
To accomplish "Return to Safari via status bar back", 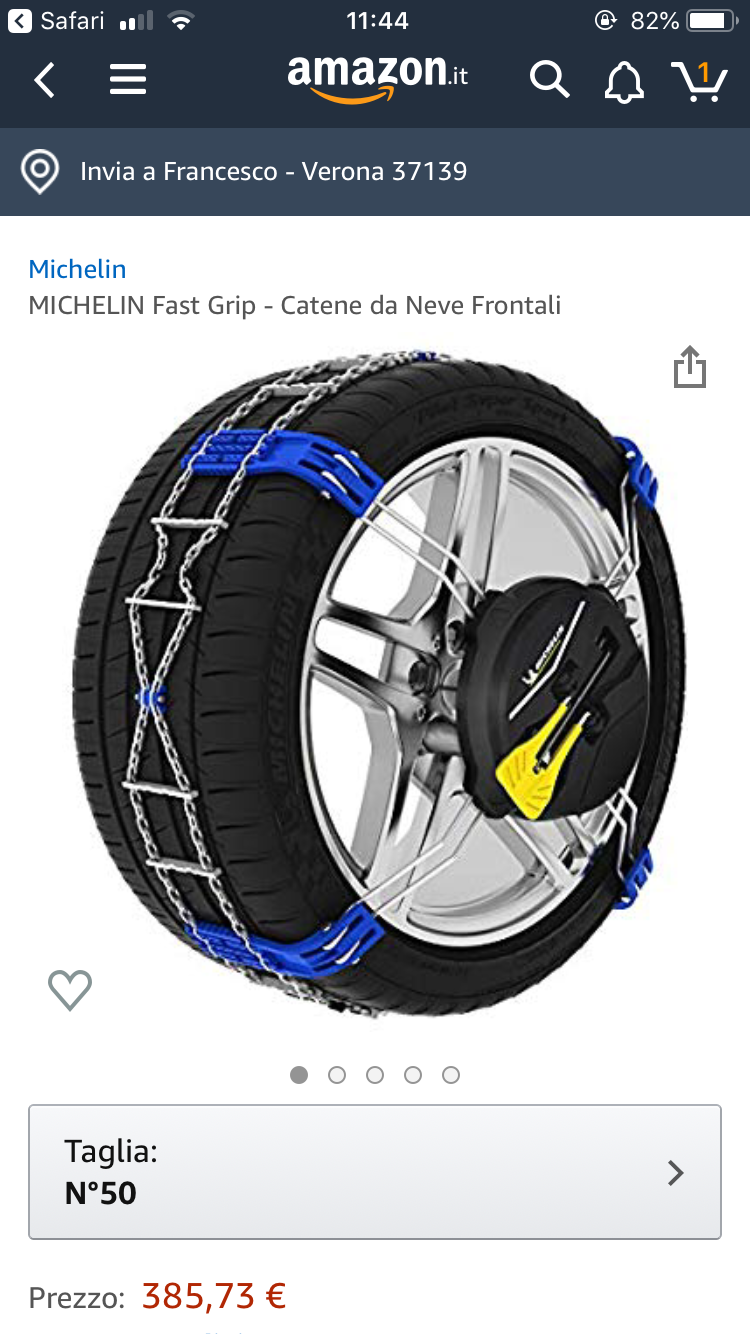I will 58,21.
